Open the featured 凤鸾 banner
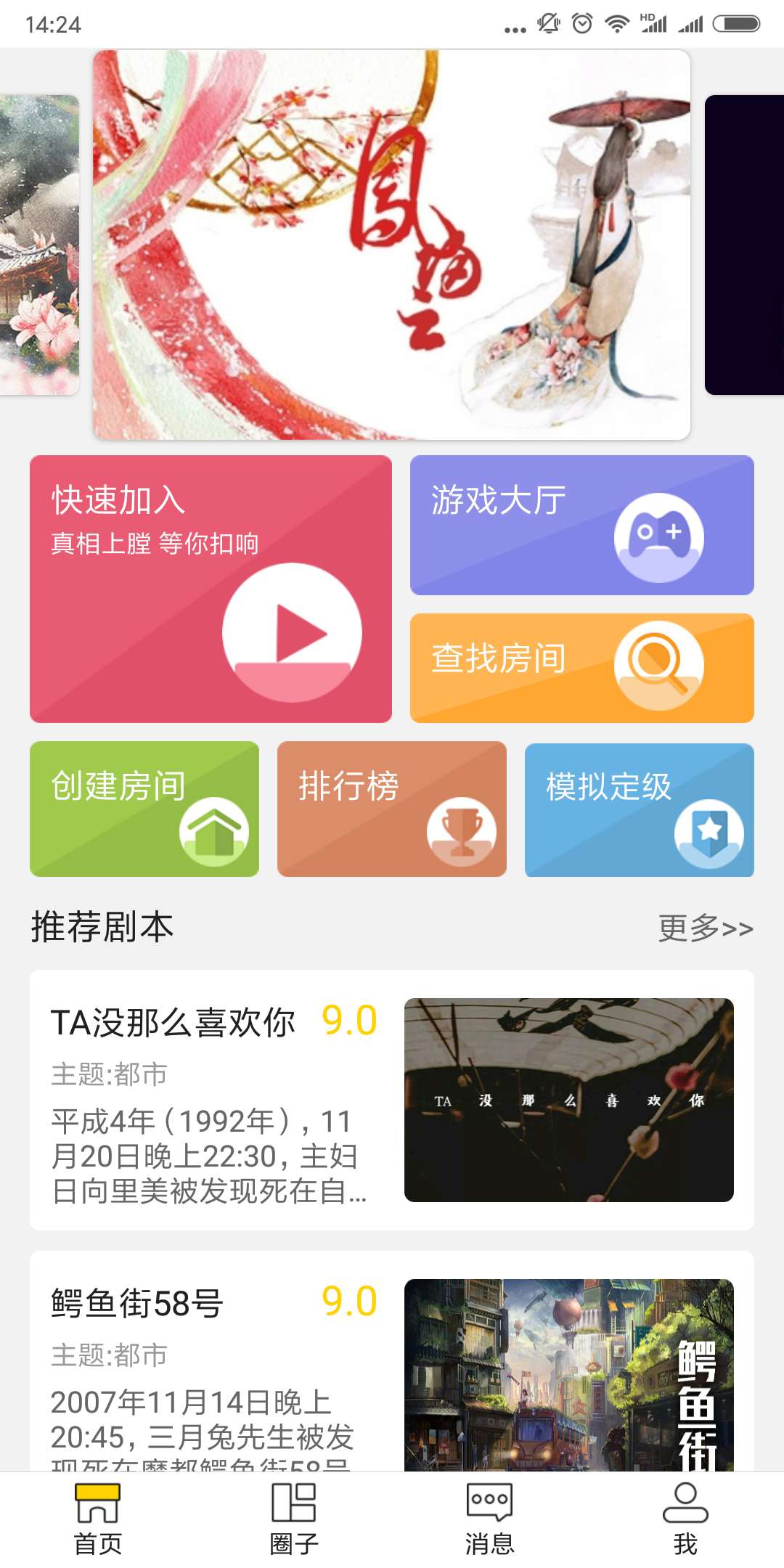This screenshot has height=1568, width=784. pyautogui.click(x=391, y=245)
